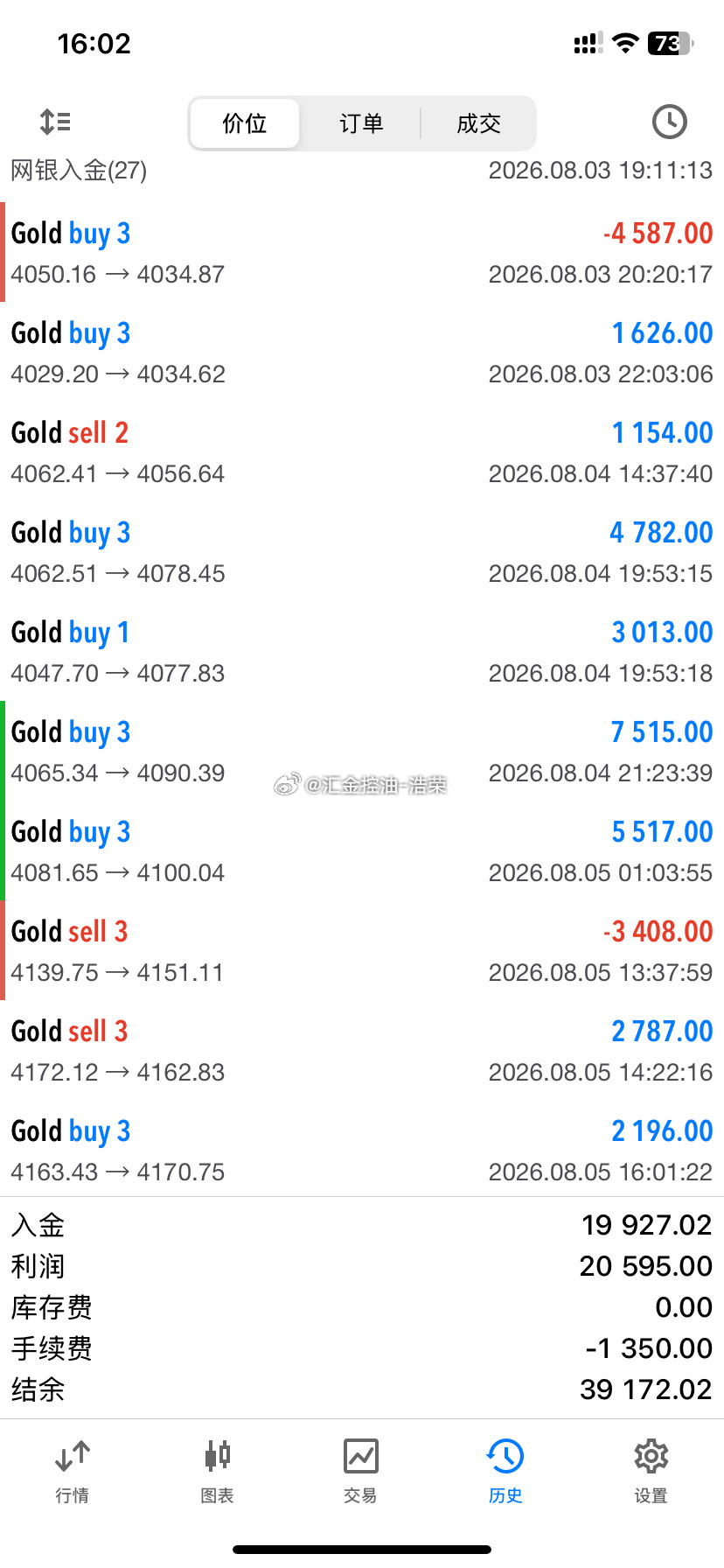
Task: Open the 设置 tab
Action: pos(651,1471)
